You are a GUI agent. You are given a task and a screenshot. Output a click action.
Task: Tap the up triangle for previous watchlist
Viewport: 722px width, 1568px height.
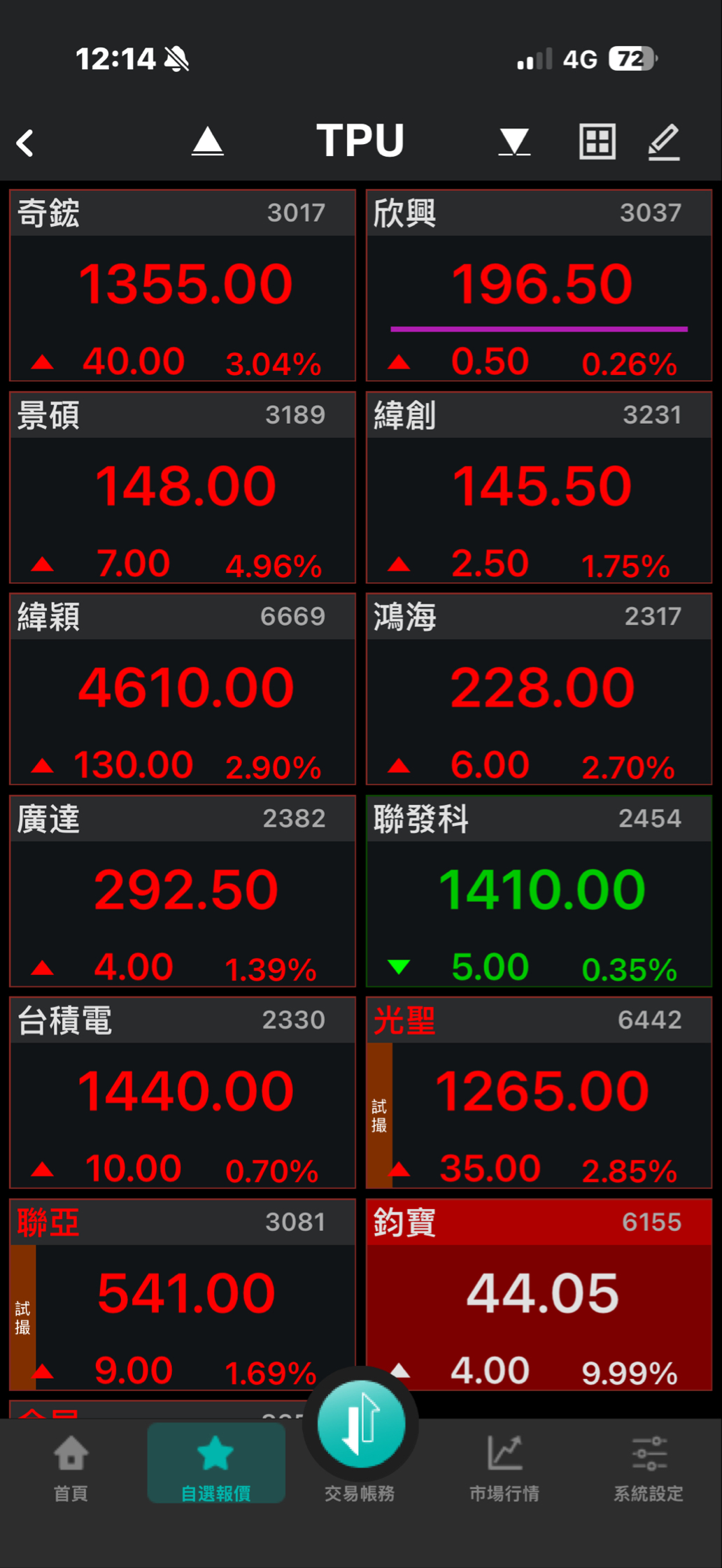[208, 142]
